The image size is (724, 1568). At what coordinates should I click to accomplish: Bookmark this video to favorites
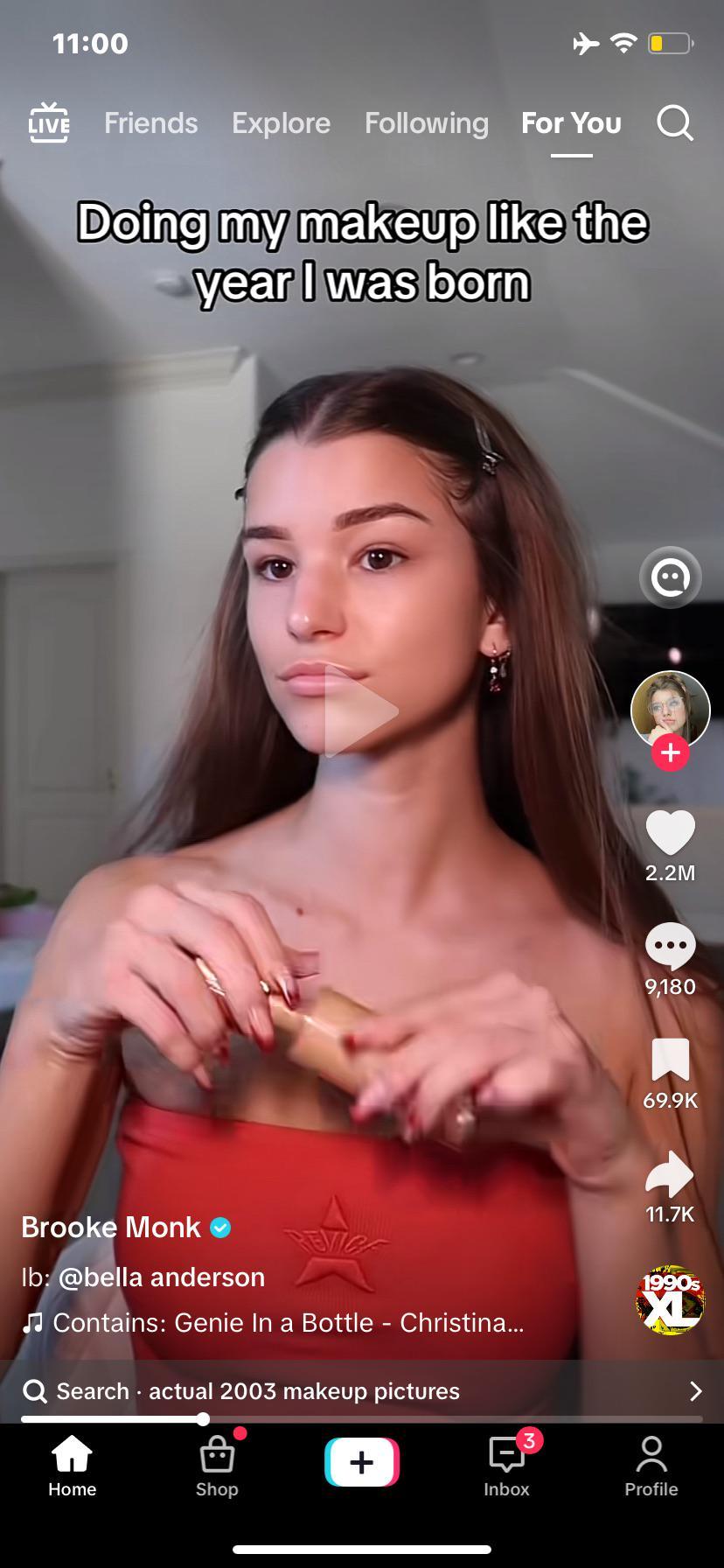[671, 1060]
